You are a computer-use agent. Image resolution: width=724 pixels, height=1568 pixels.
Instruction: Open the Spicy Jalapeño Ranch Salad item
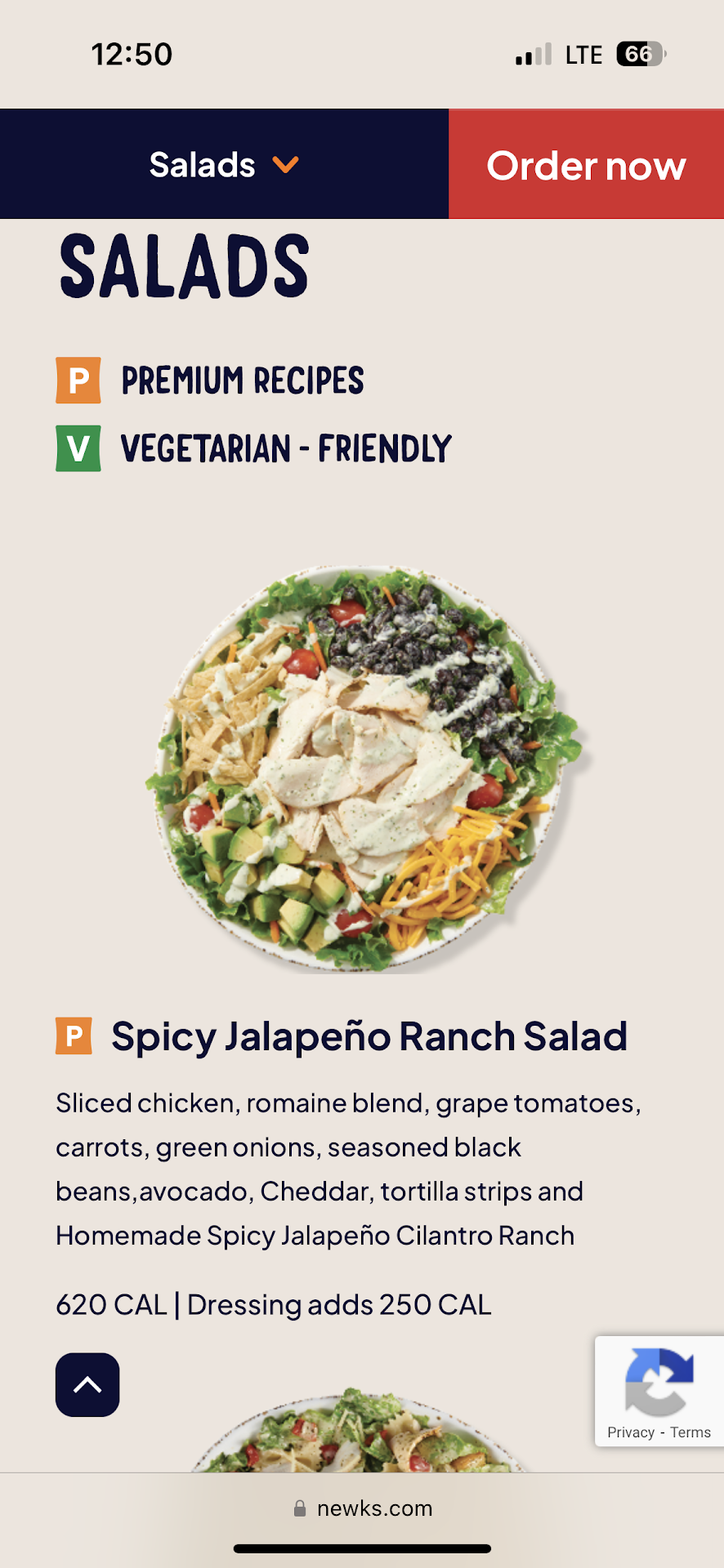coord(369,1036)
